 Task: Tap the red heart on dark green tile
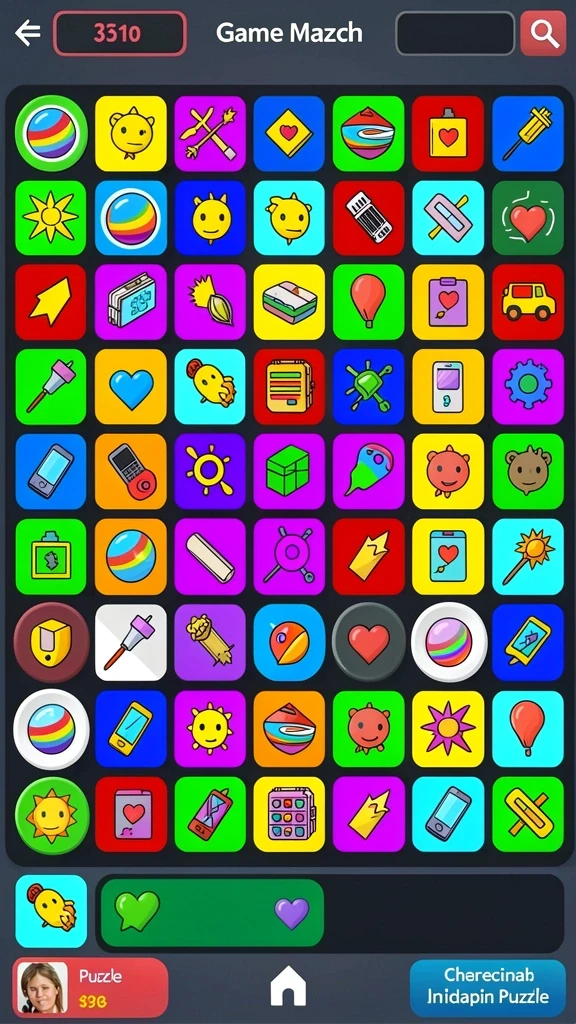pyautogui.click(x=528, y=218)
